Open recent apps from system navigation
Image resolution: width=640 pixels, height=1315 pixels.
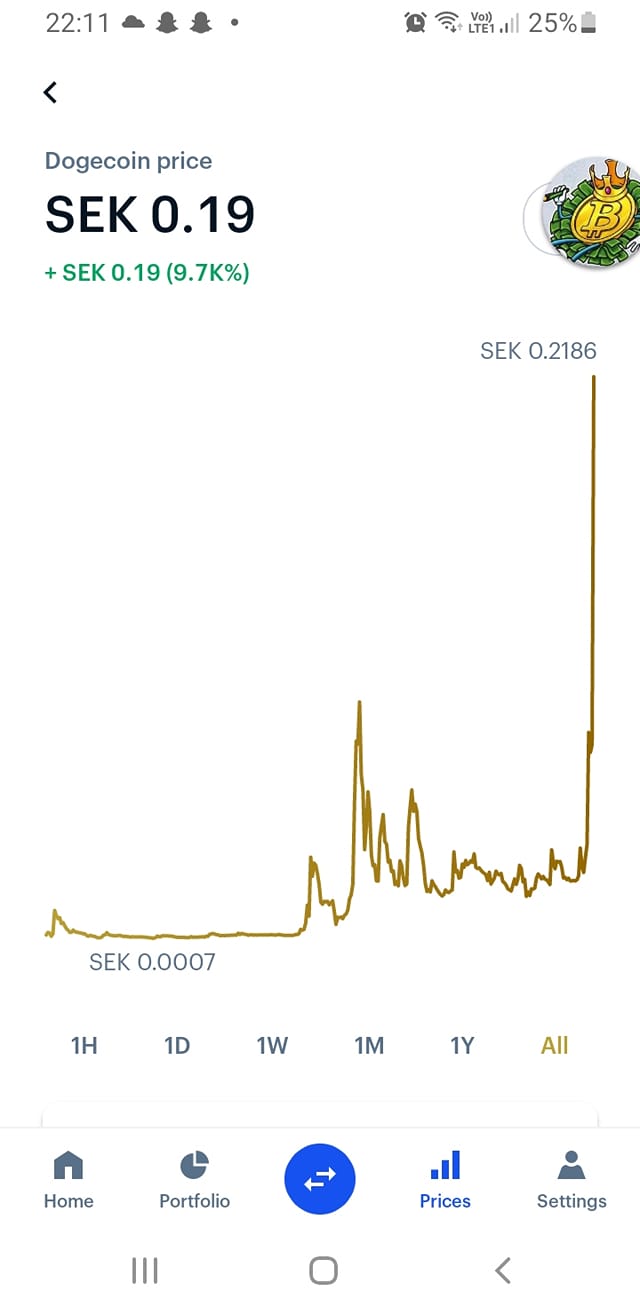[x=145, y=1271]
